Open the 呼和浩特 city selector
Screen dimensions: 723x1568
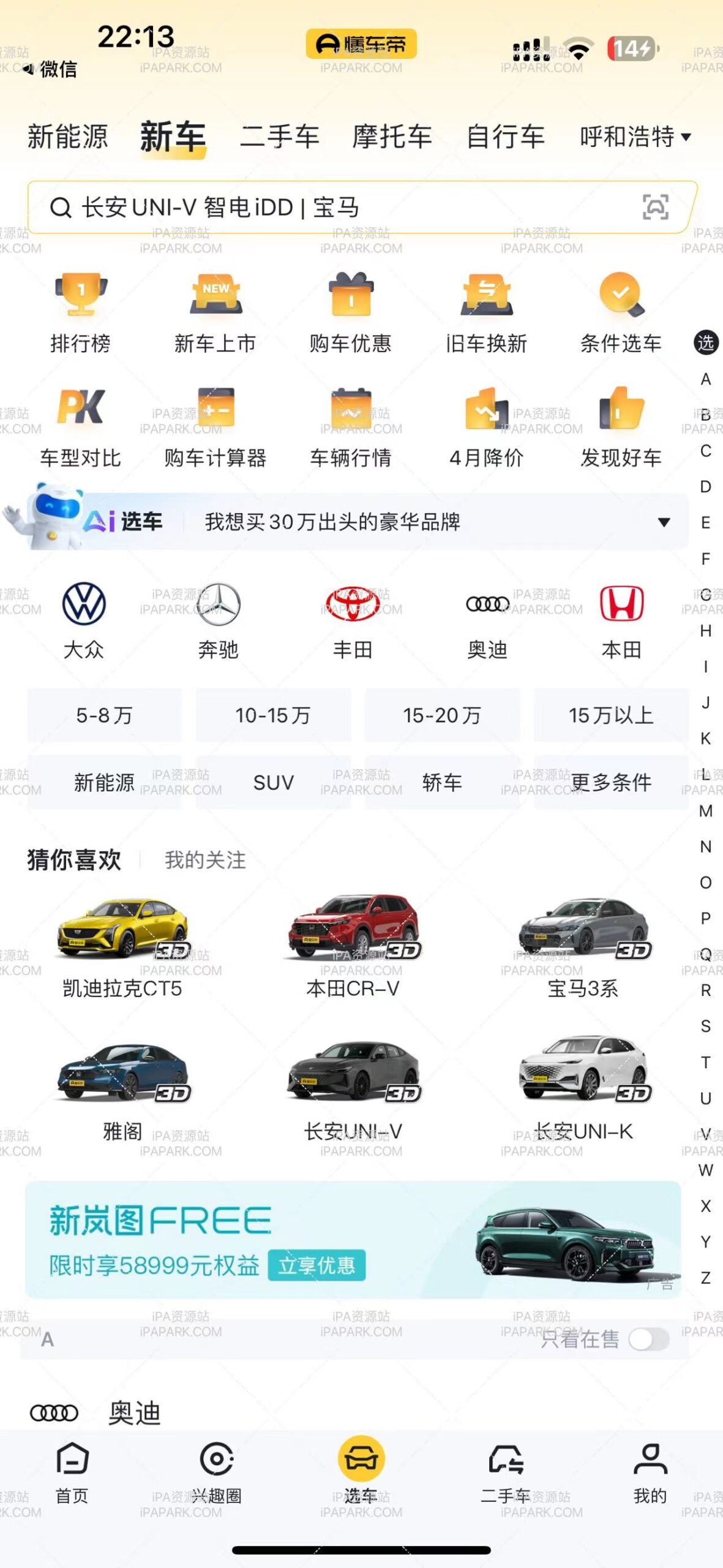635,137
